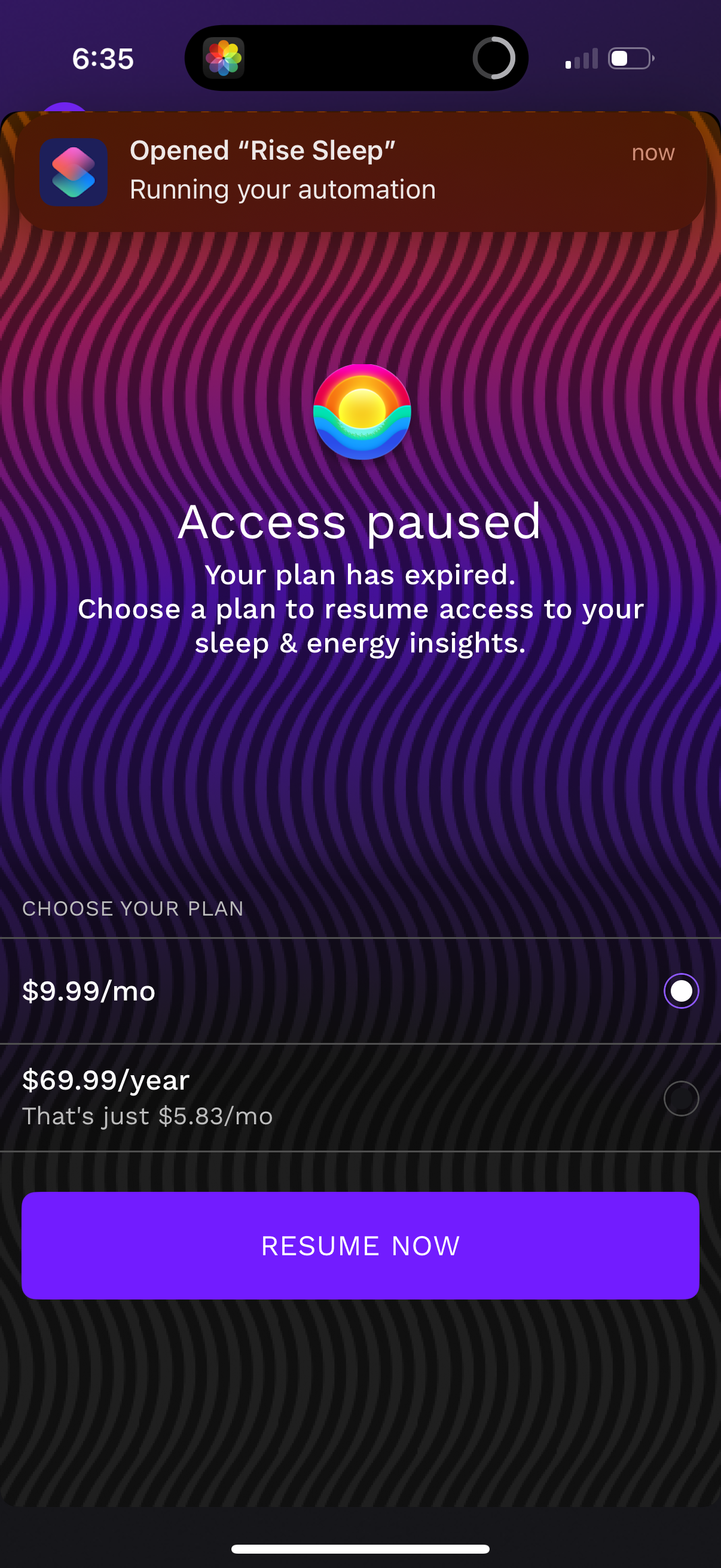Viewport: 721px width, 1568px height.
Task: Select the $9.99/mo plan radio button
Action: 681,990
